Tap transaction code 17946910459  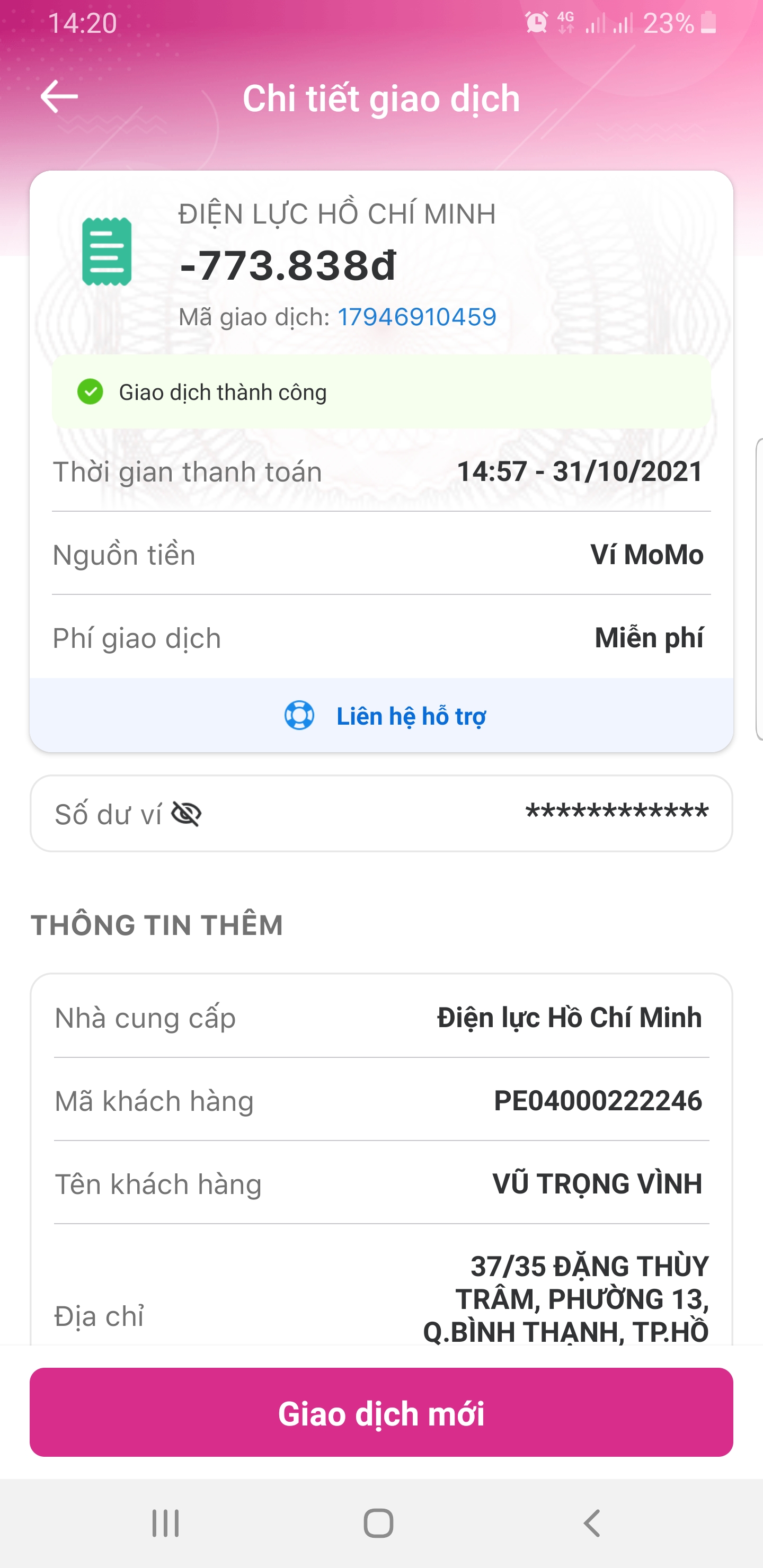tap(417, 317)
